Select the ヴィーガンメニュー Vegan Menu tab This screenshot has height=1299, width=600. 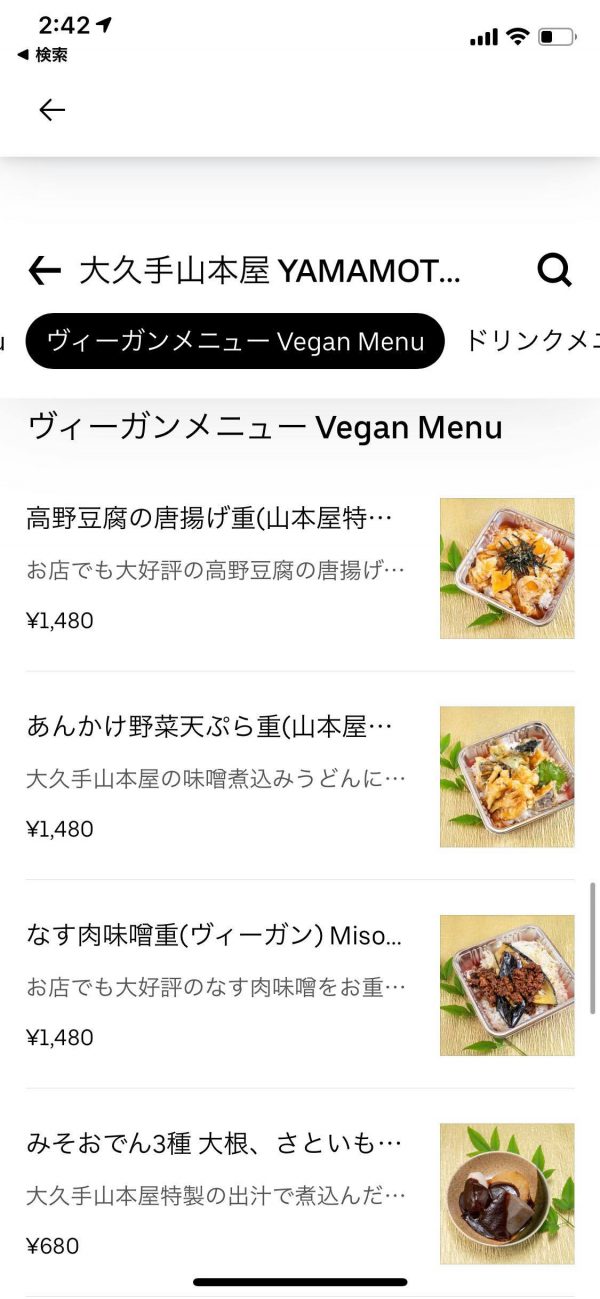pyautogui.click(x=235, y=341)
